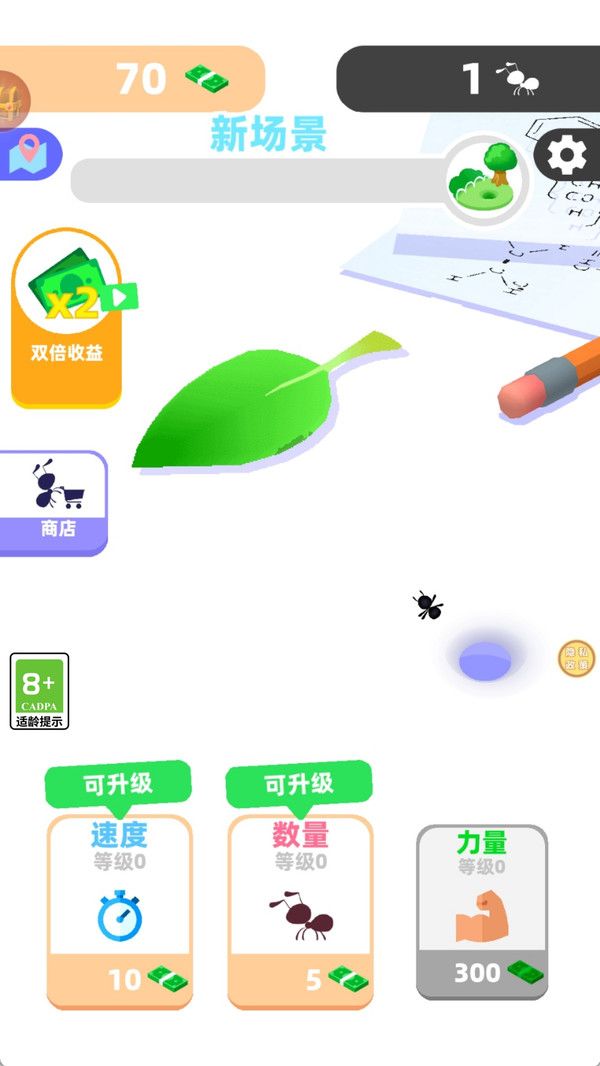Open the 适龄提示 8+ age notice
Image resolution: width=600 pixels, height=1066 pixels.
coord(39,691)
